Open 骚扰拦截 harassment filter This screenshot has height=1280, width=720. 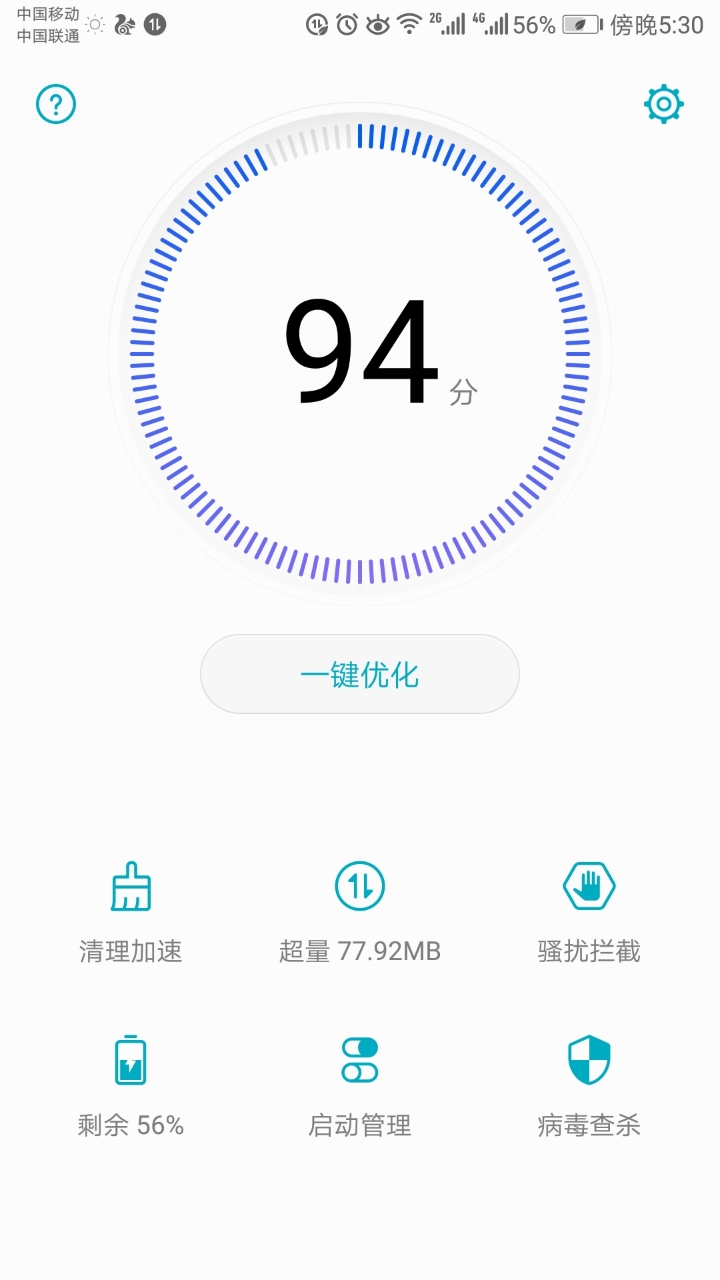tap(589, 911)
